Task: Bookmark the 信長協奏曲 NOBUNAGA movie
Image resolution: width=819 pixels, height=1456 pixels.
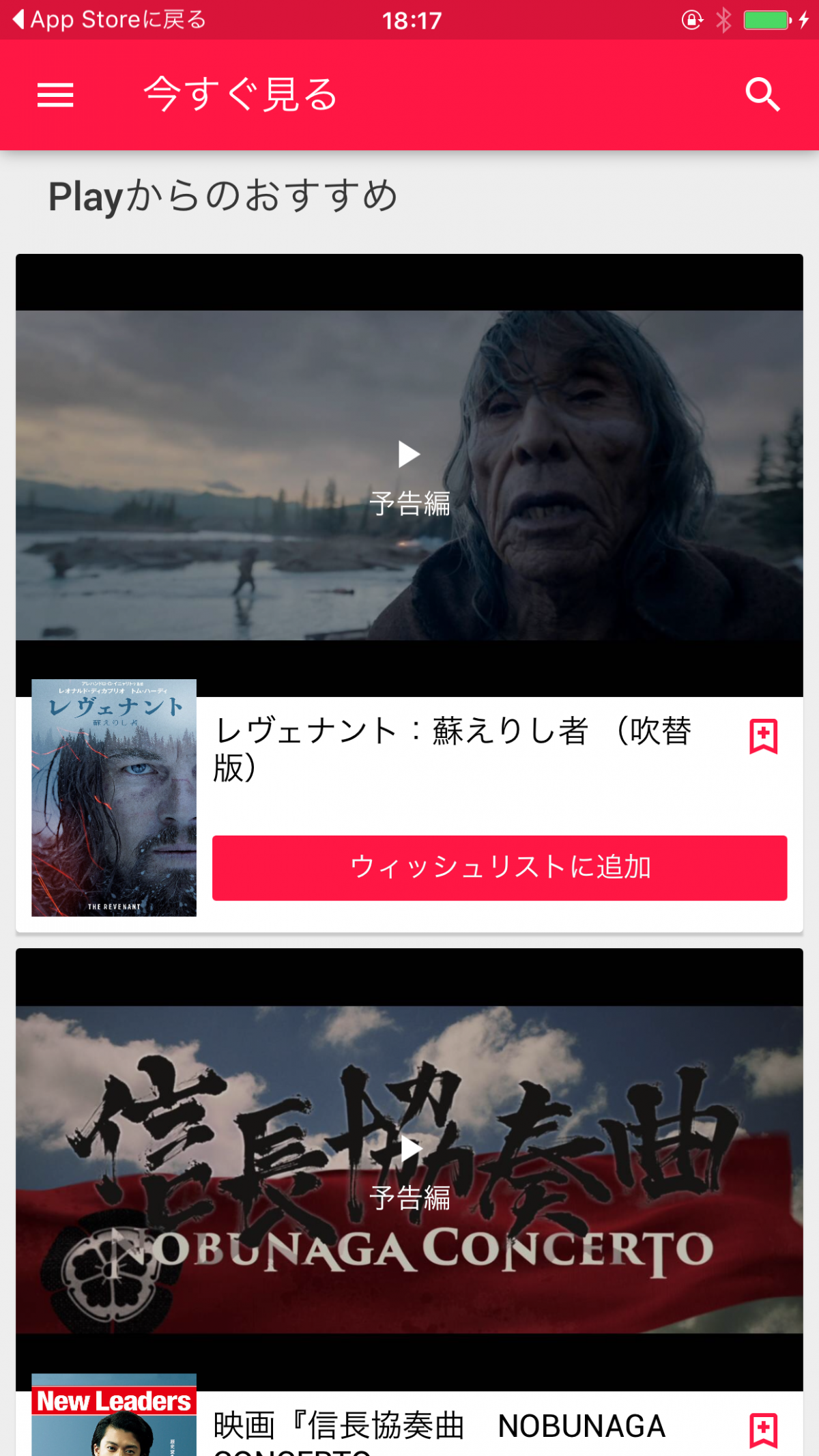Action: point(763,1429)
